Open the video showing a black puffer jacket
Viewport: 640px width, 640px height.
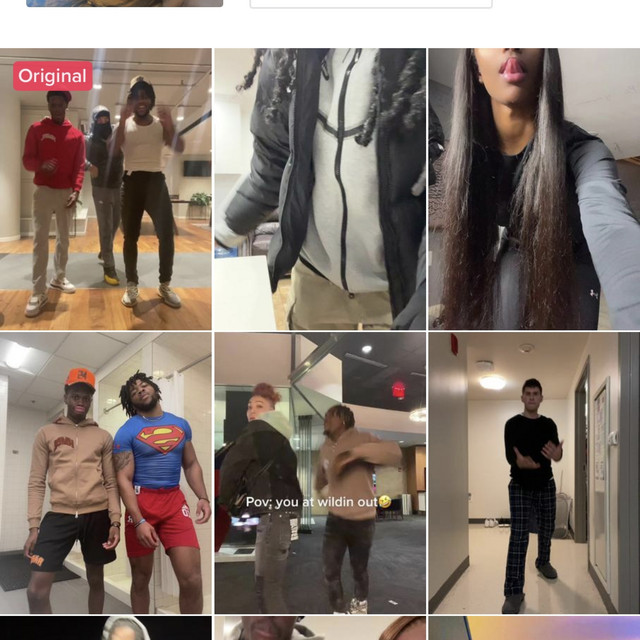[x=320, y=190]
